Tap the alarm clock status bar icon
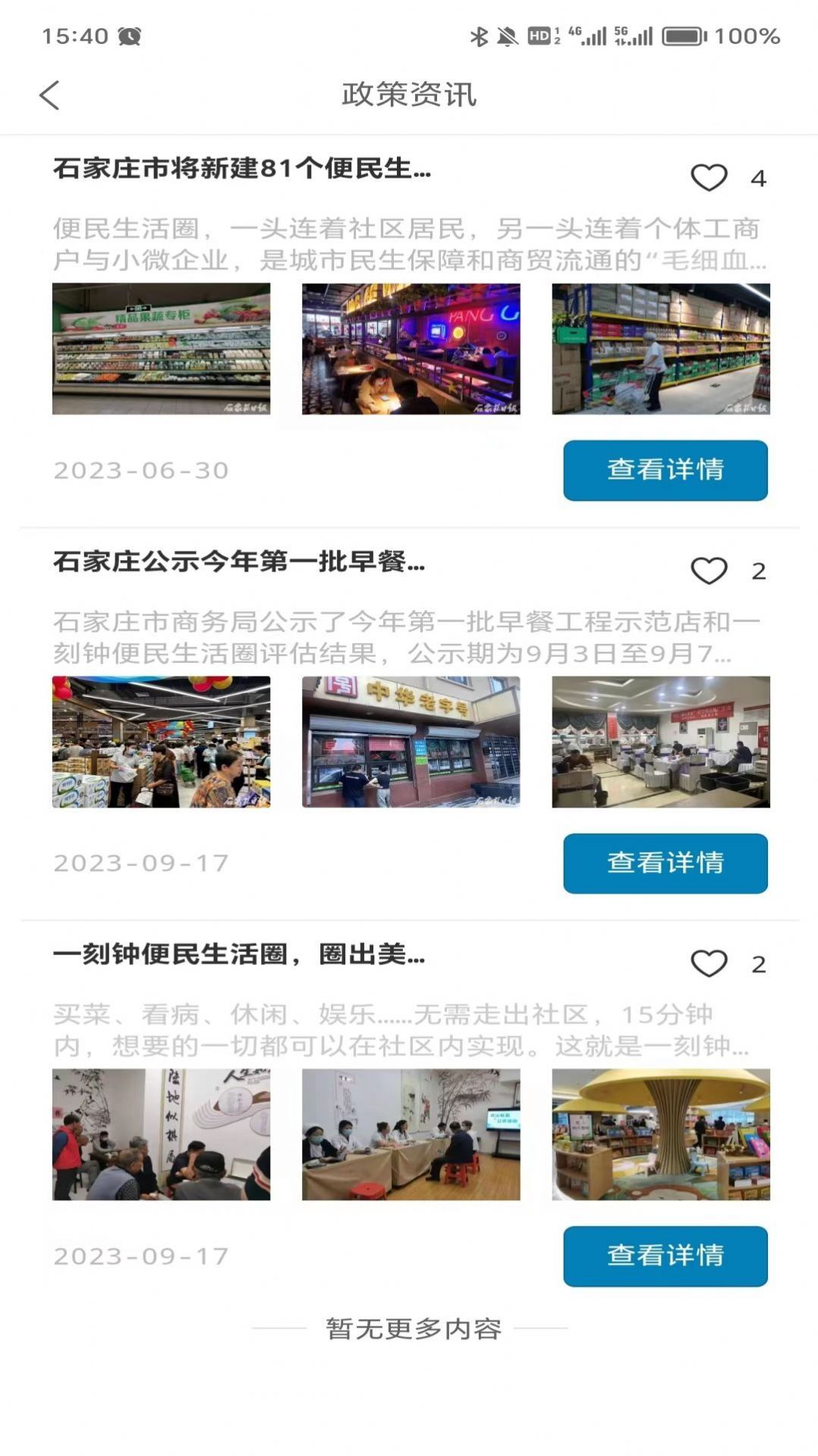This screenshot has width=818, height=1456. [x=129, y=34]
